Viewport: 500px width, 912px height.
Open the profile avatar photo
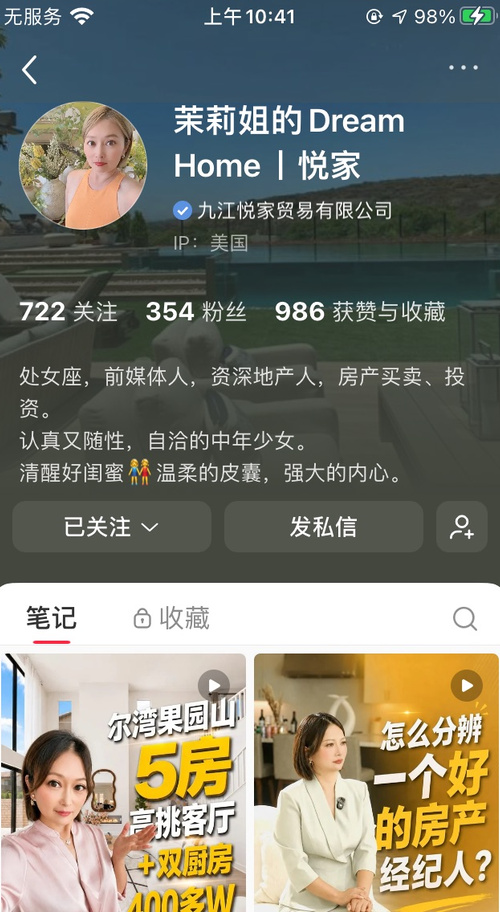click(83, 166)
